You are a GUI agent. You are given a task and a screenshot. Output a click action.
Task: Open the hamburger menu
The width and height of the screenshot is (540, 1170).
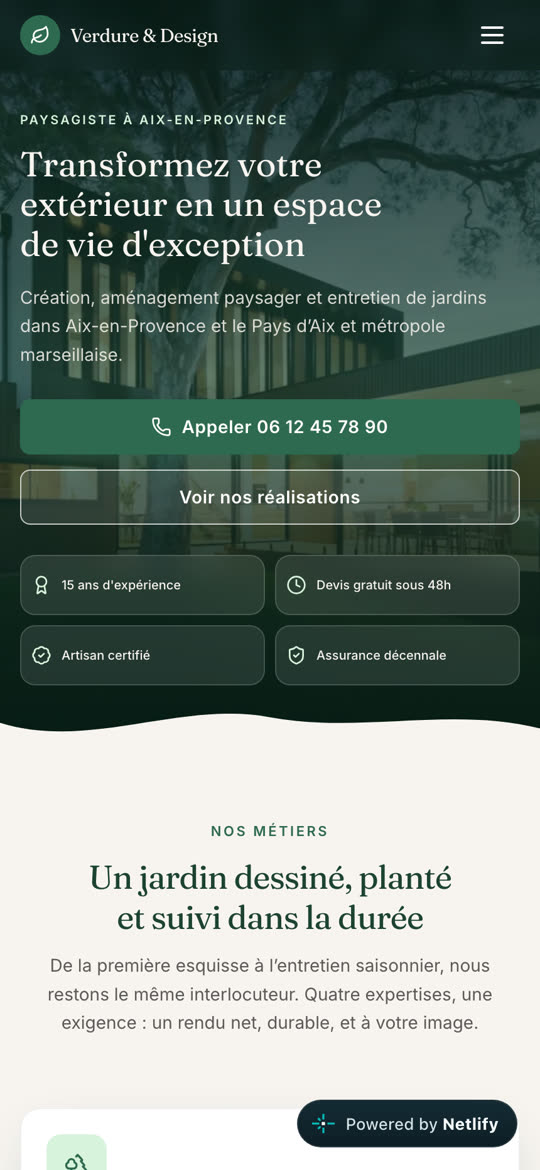(x=492, y=35)
